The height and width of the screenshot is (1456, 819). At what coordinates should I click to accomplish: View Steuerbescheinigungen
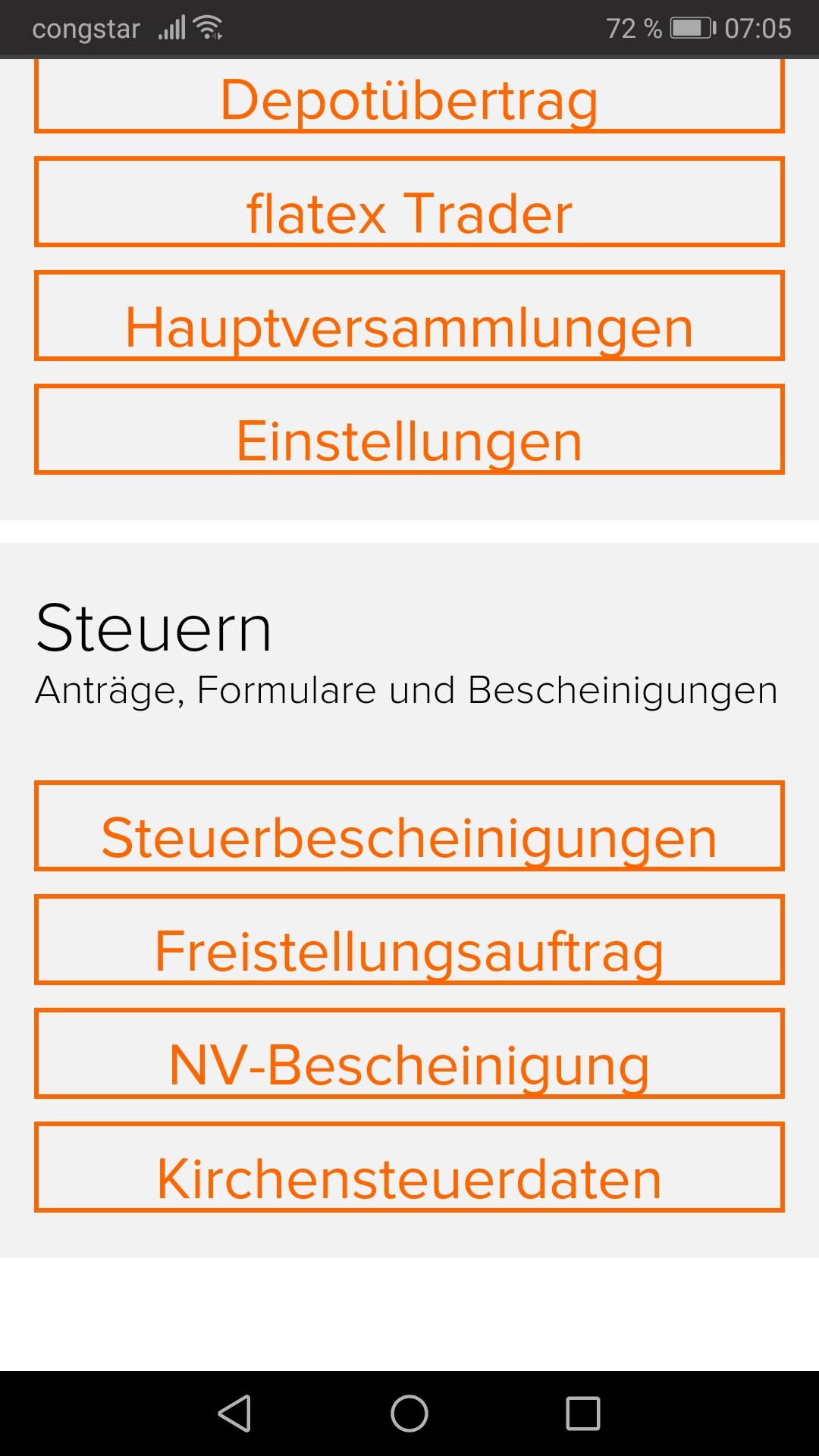pyautogui.click(x=409, y=827)
